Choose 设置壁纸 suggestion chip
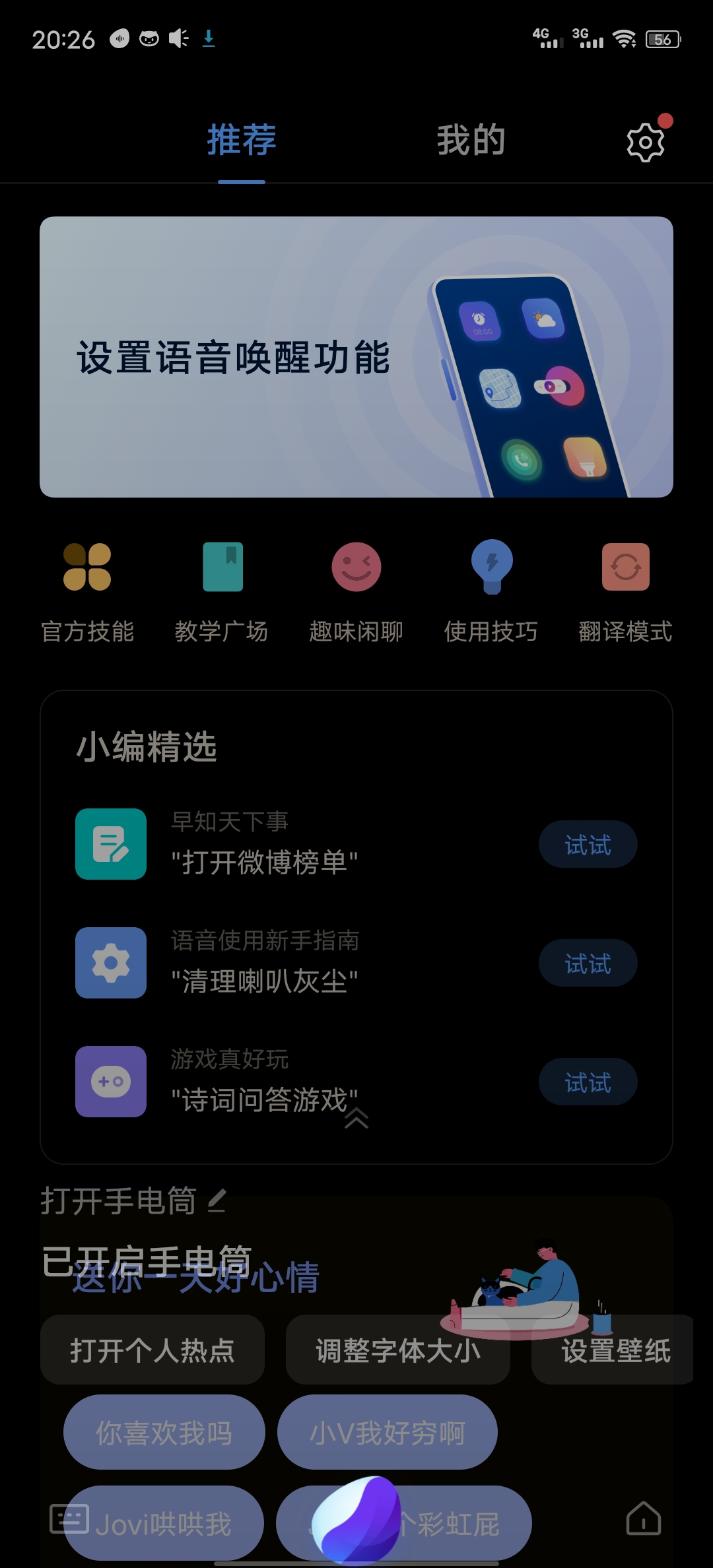The image size is (713, 1568). click(x=615, y=1350)
